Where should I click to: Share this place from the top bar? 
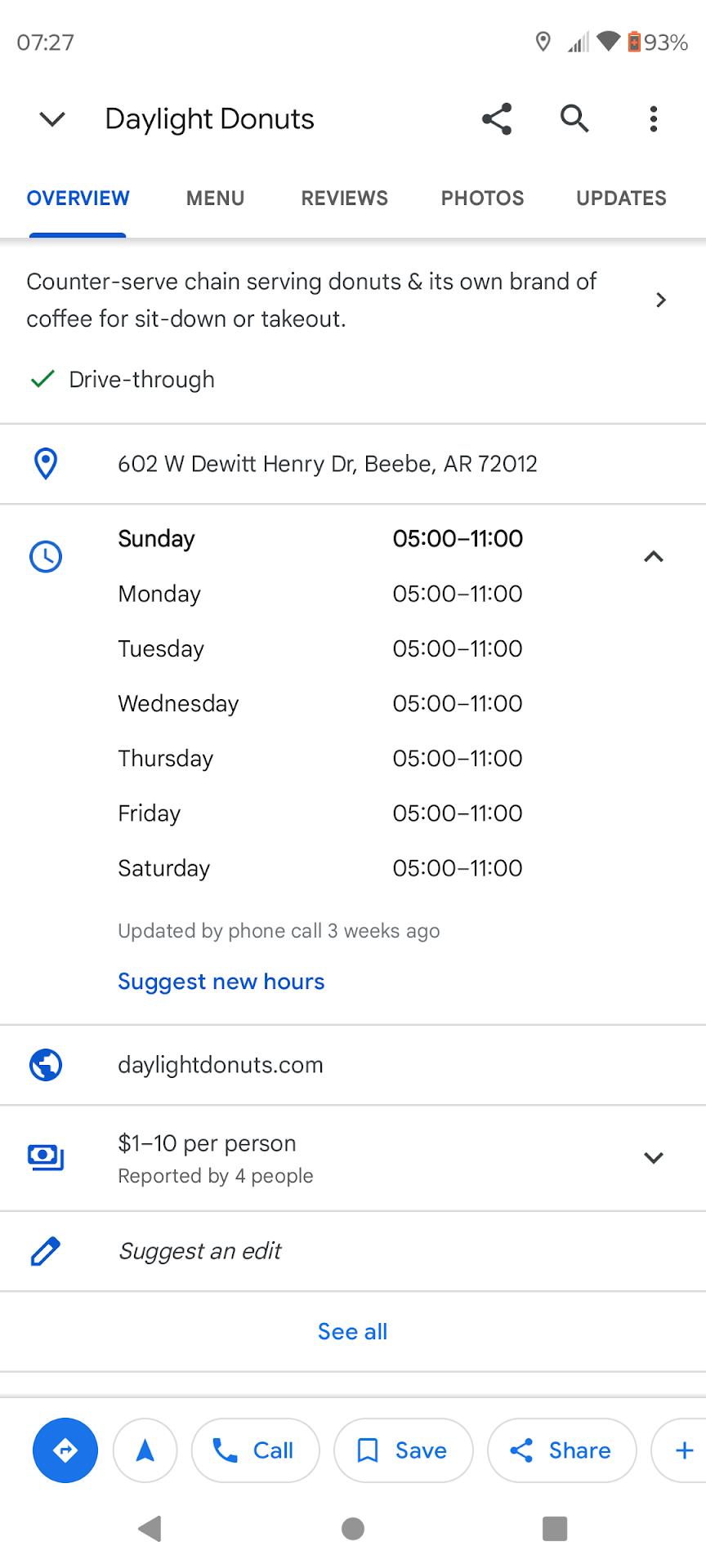(497, 119)
